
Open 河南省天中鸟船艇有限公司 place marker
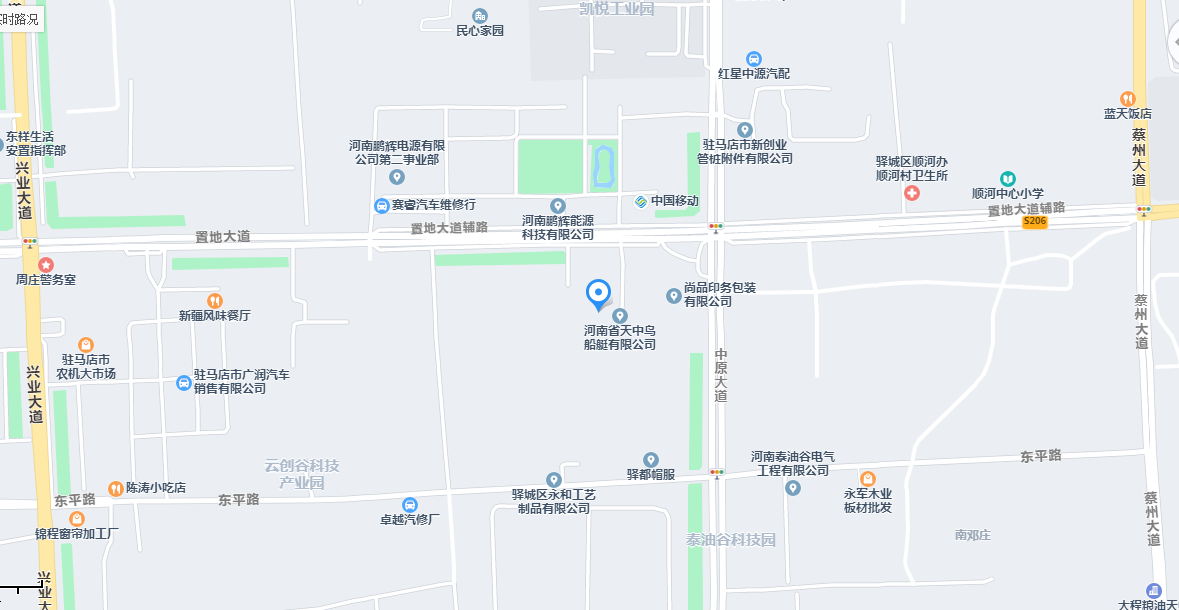coord(620,316)
